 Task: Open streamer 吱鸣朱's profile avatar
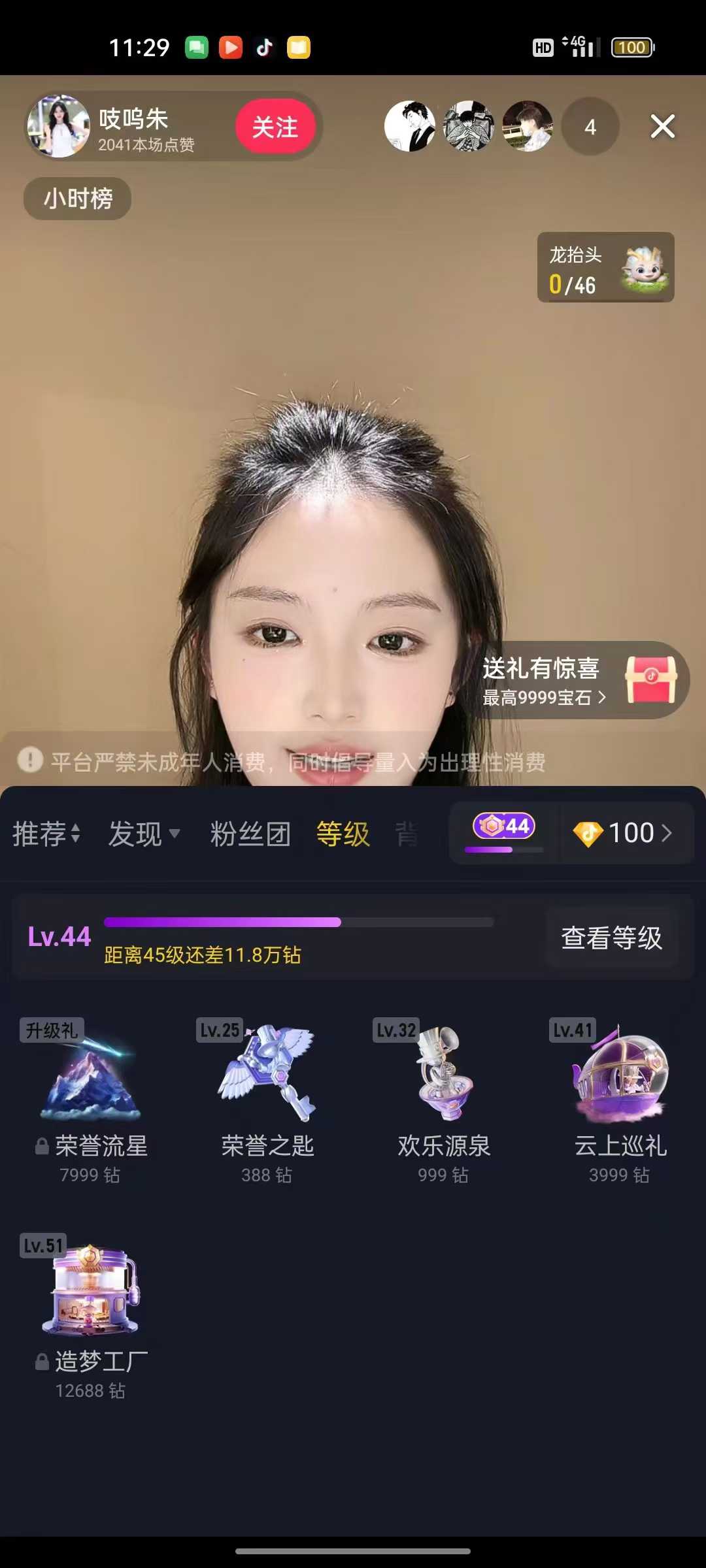59,127
